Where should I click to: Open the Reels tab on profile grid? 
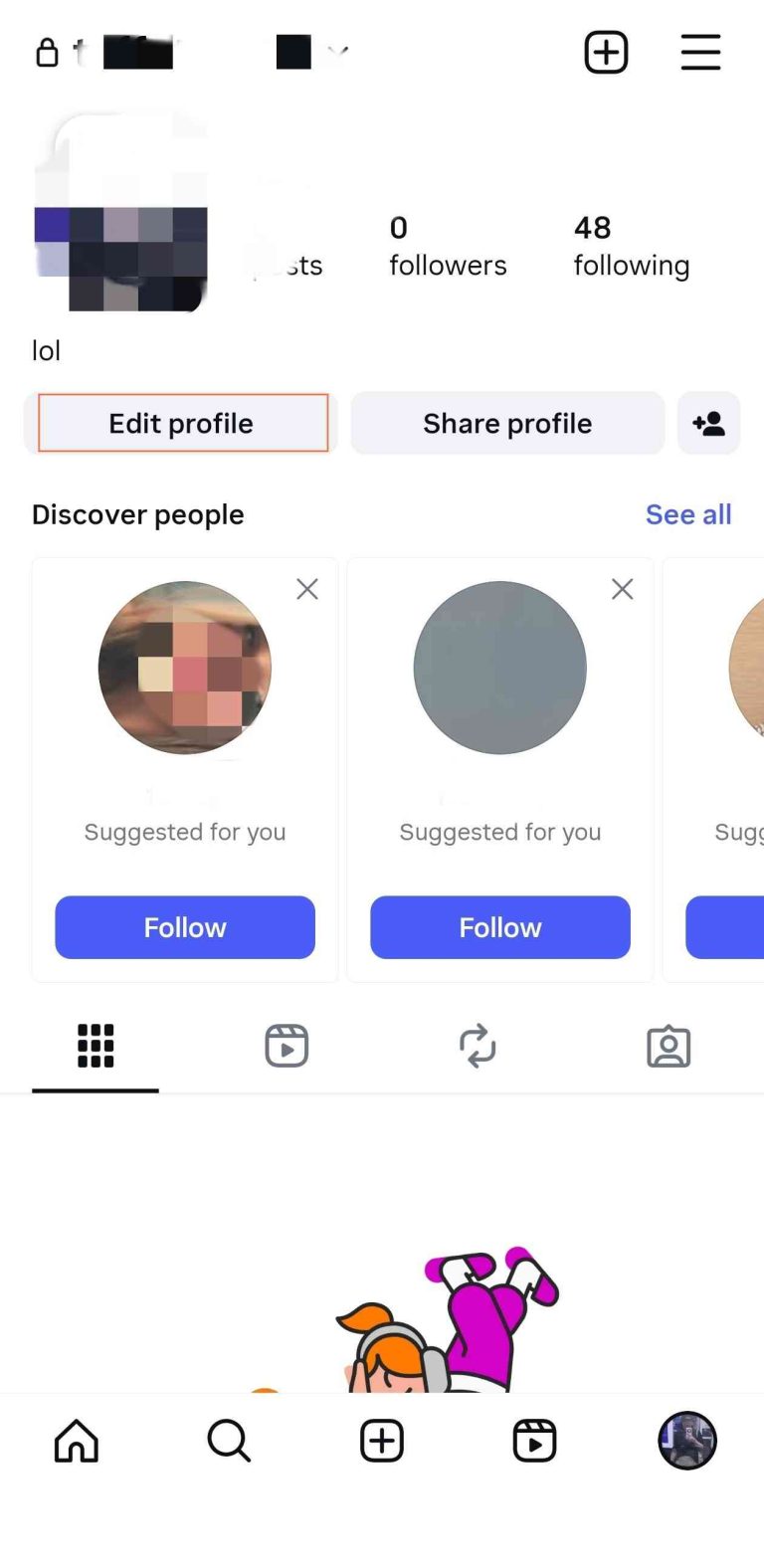286,1046
